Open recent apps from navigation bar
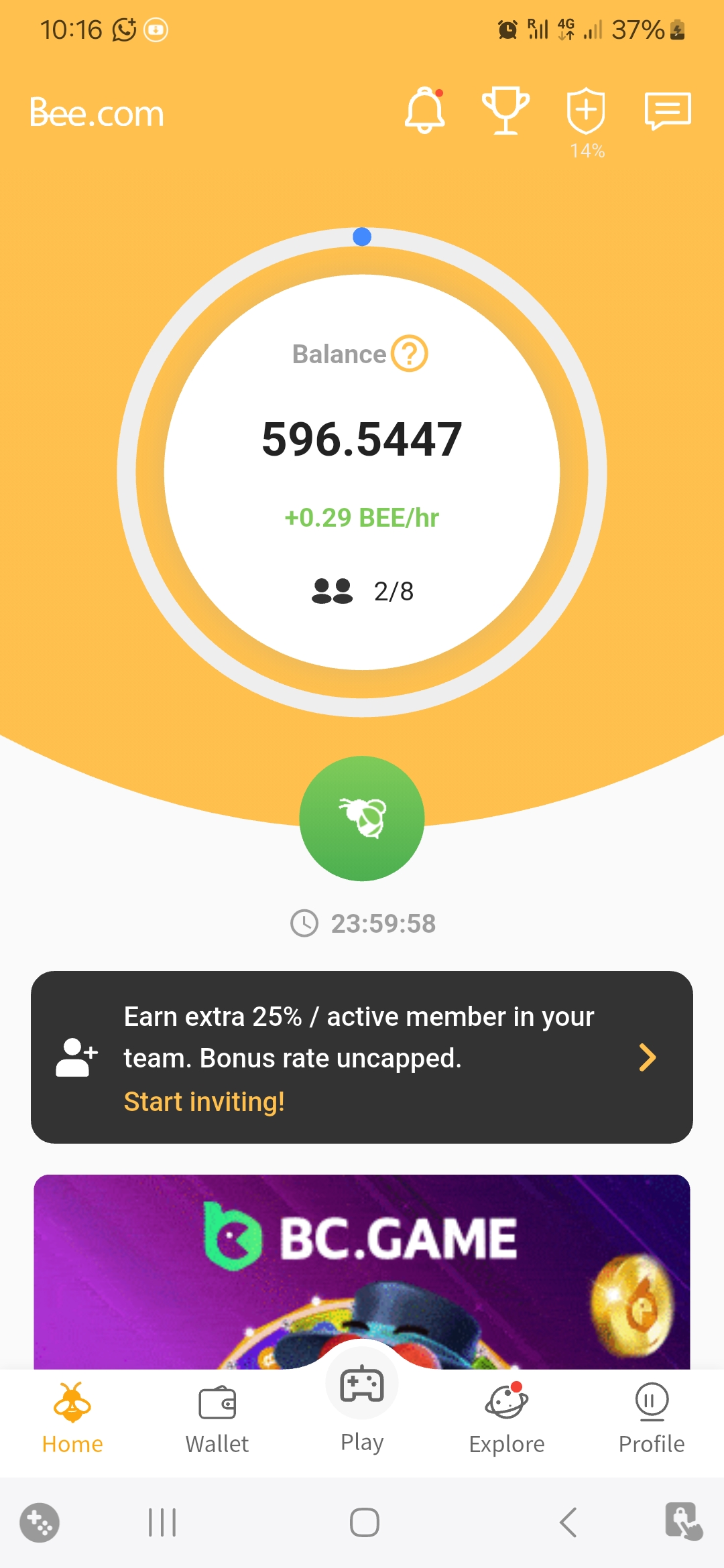 pyautogui.click(x=162, y=1522)
